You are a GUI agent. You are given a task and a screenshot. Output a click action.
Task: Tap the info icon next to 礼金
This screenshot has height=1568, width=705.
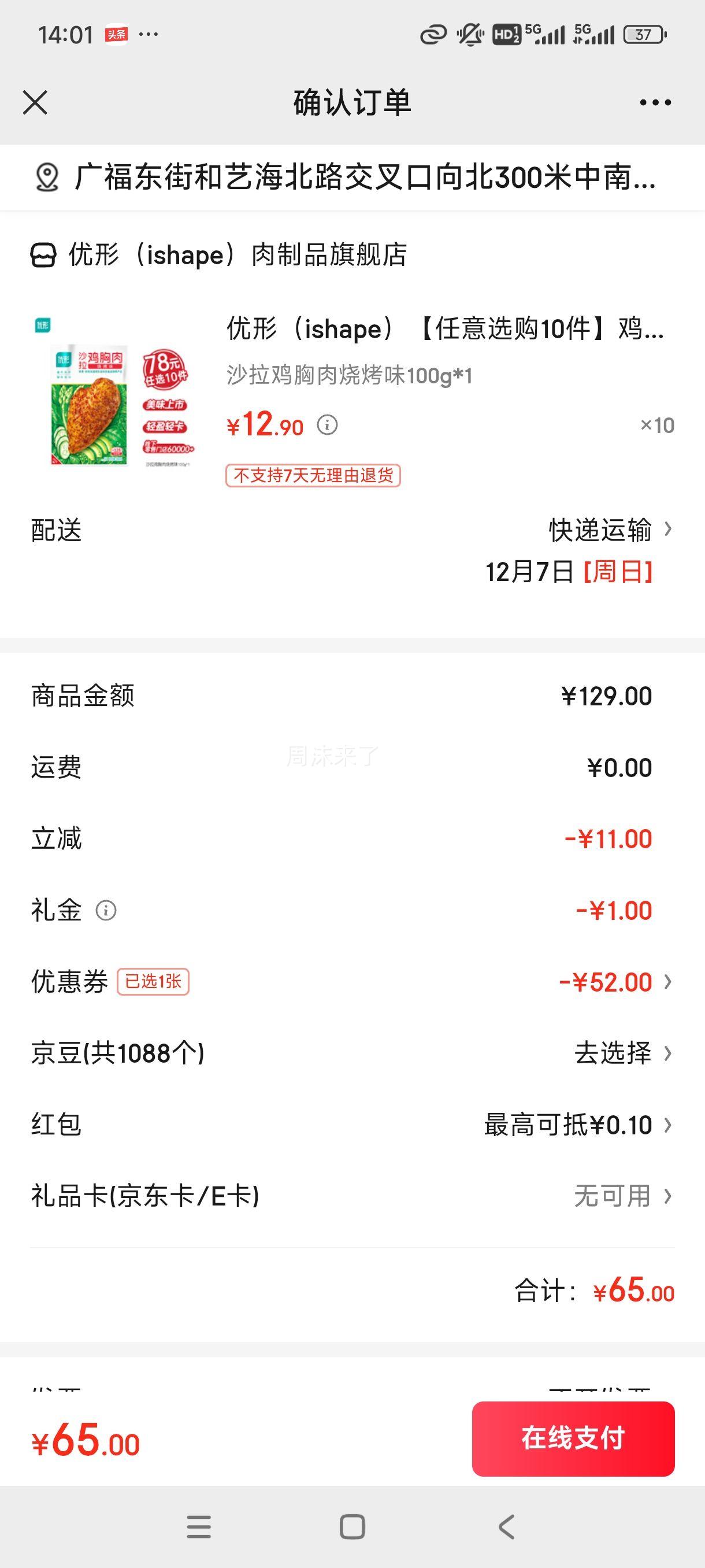tap(107, 911)
